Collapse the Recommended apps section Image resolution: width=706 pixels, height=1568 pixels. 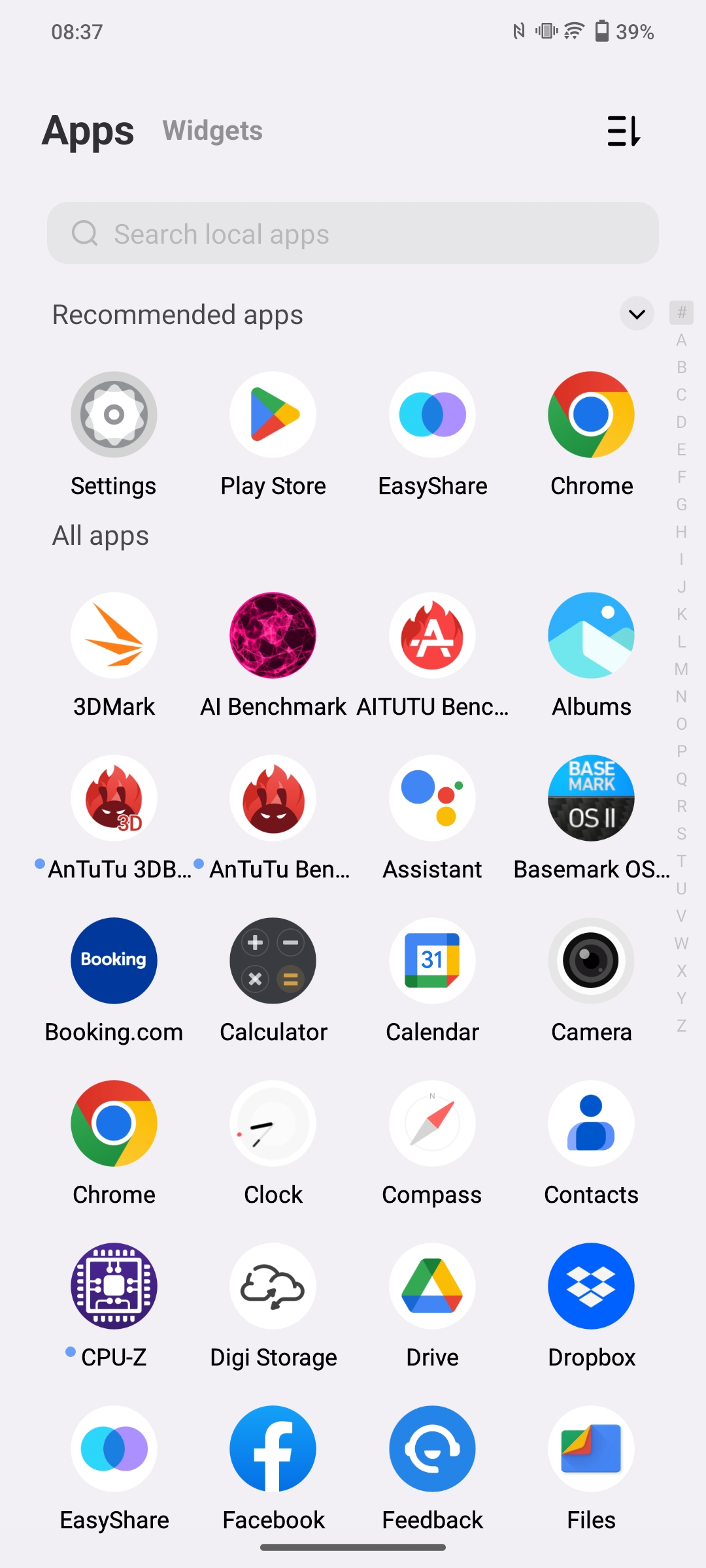click(637, 314)
